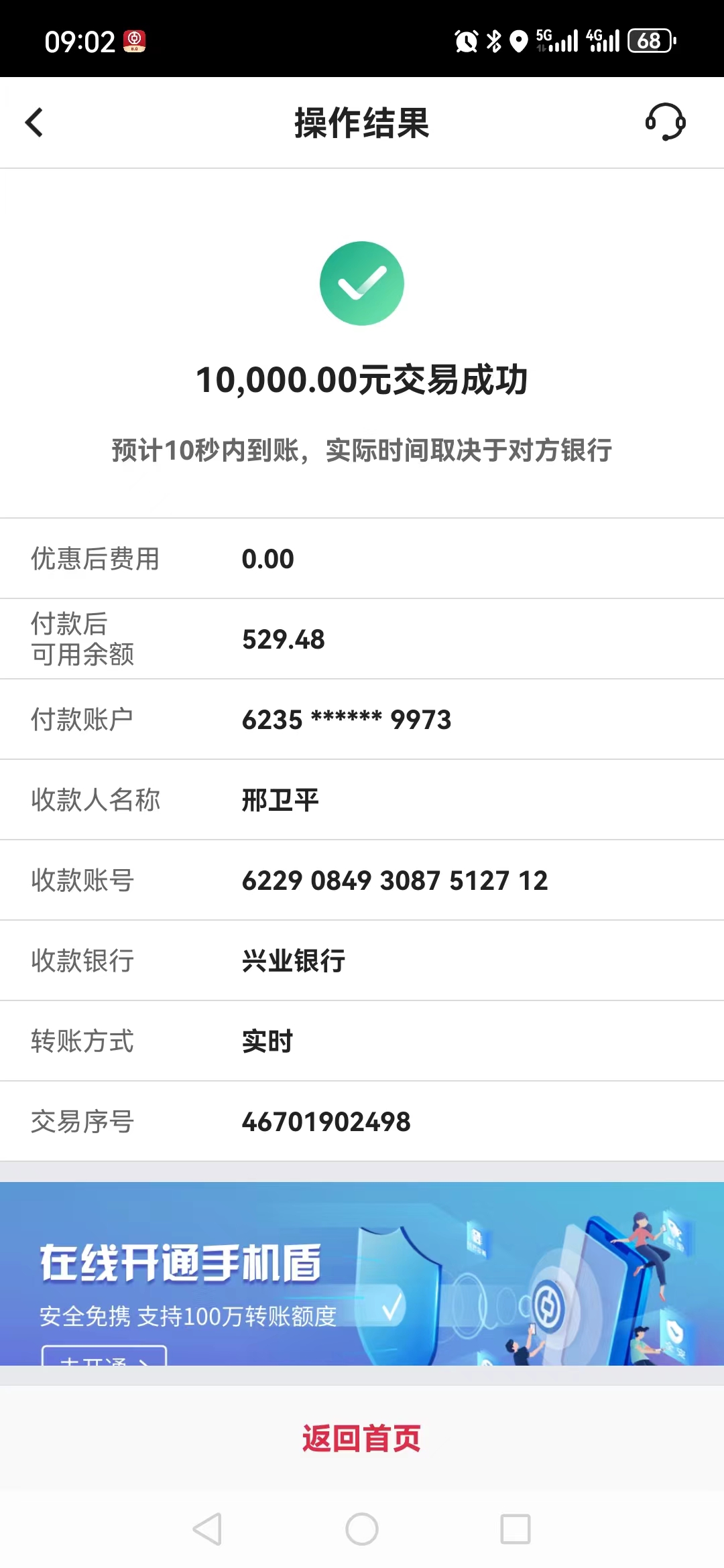Open customer service headset icon

(x=664, y=122)
